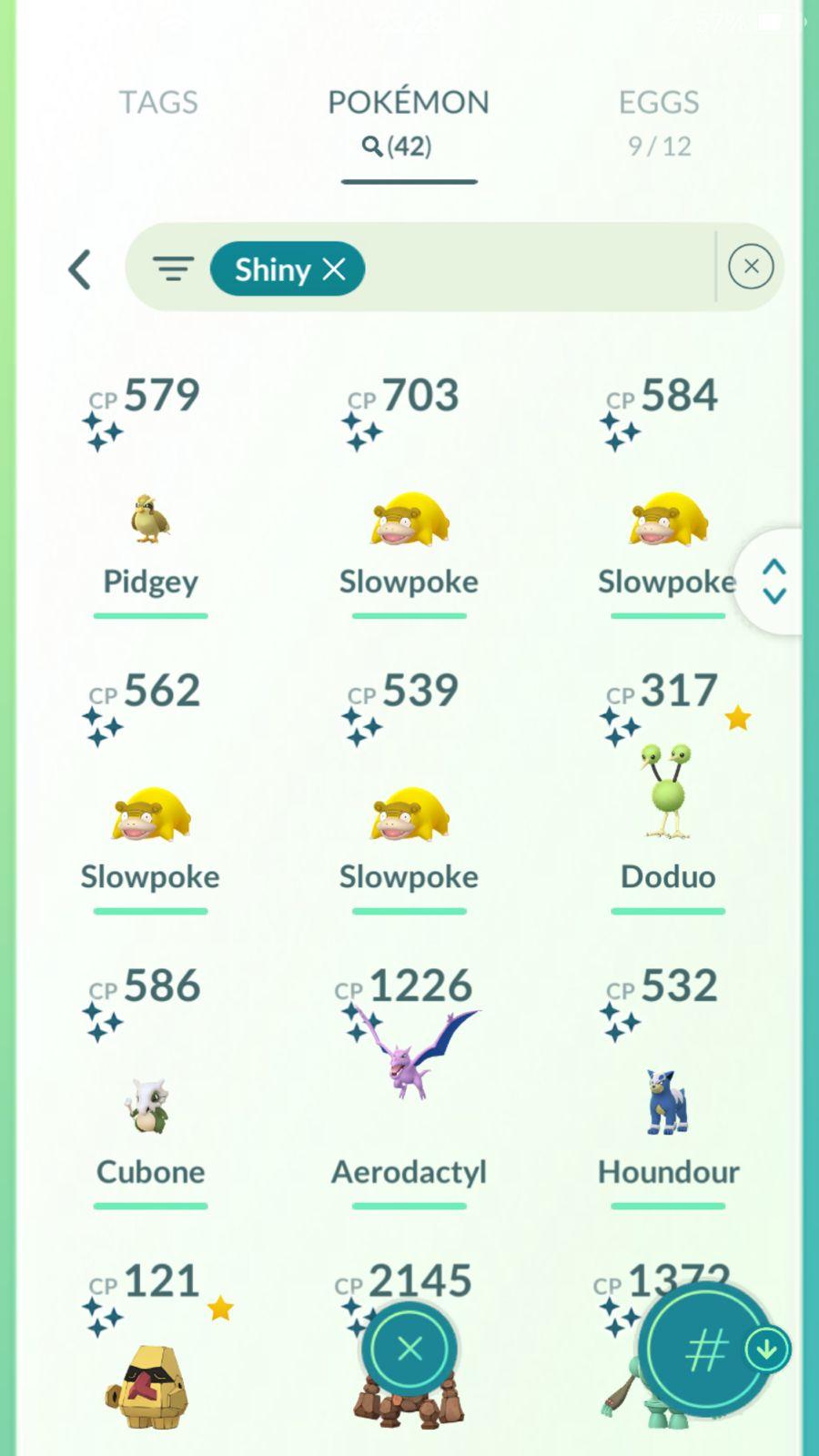Clear the search field
The width and height of the screenshot is (819, 1456).
pyautogui.click(x=751, y=267)
